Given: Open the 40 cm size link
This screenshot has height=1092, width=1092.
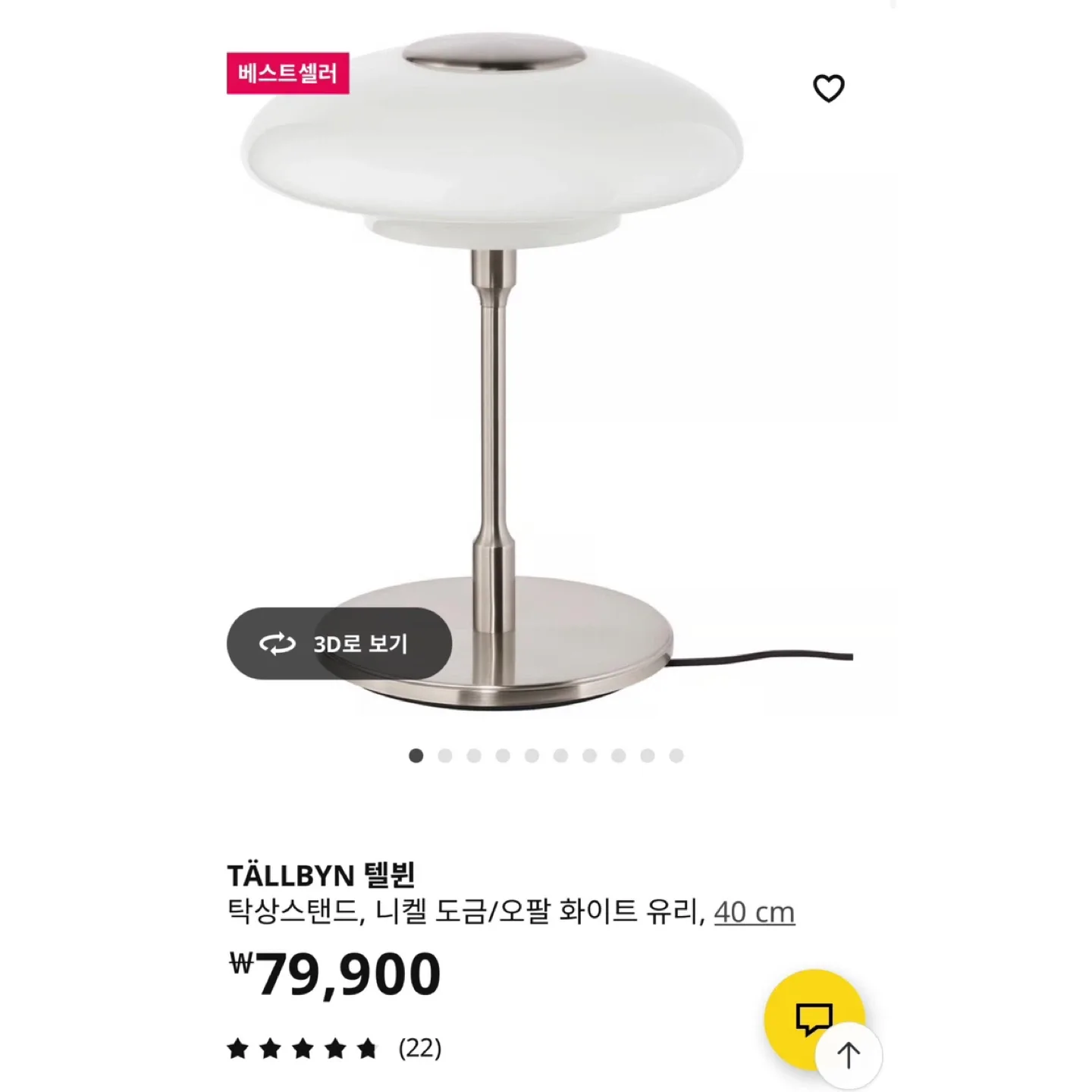Looking at the screenshot, I should [754, 912].
